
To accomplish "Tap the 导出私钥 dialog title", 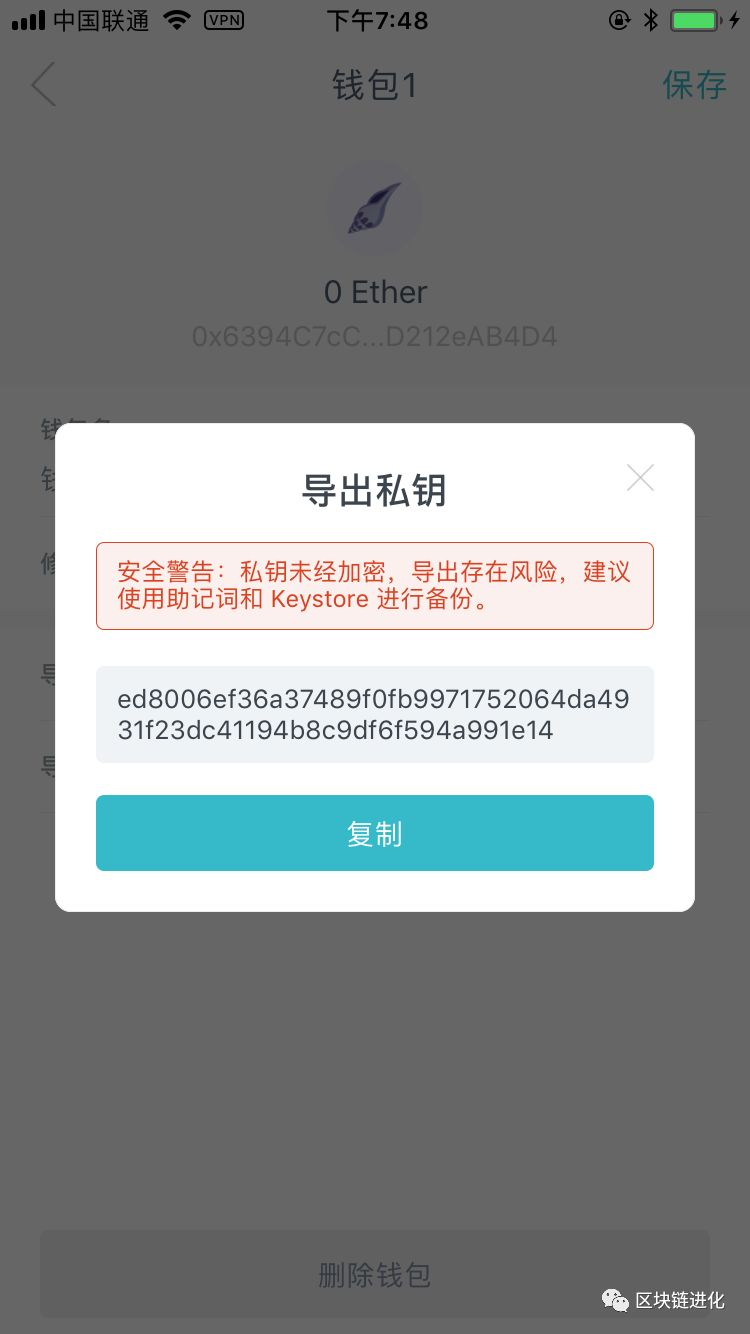I will 375,490.
